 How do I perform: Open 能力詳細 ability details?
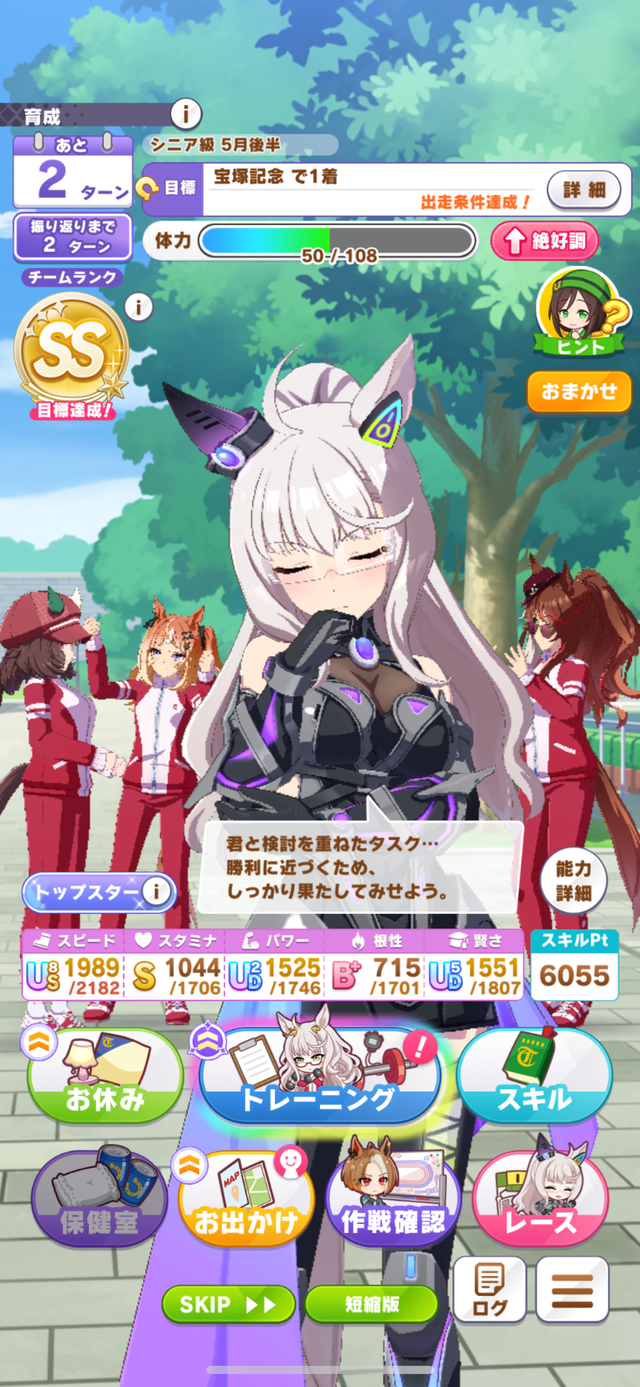[574, 880]
